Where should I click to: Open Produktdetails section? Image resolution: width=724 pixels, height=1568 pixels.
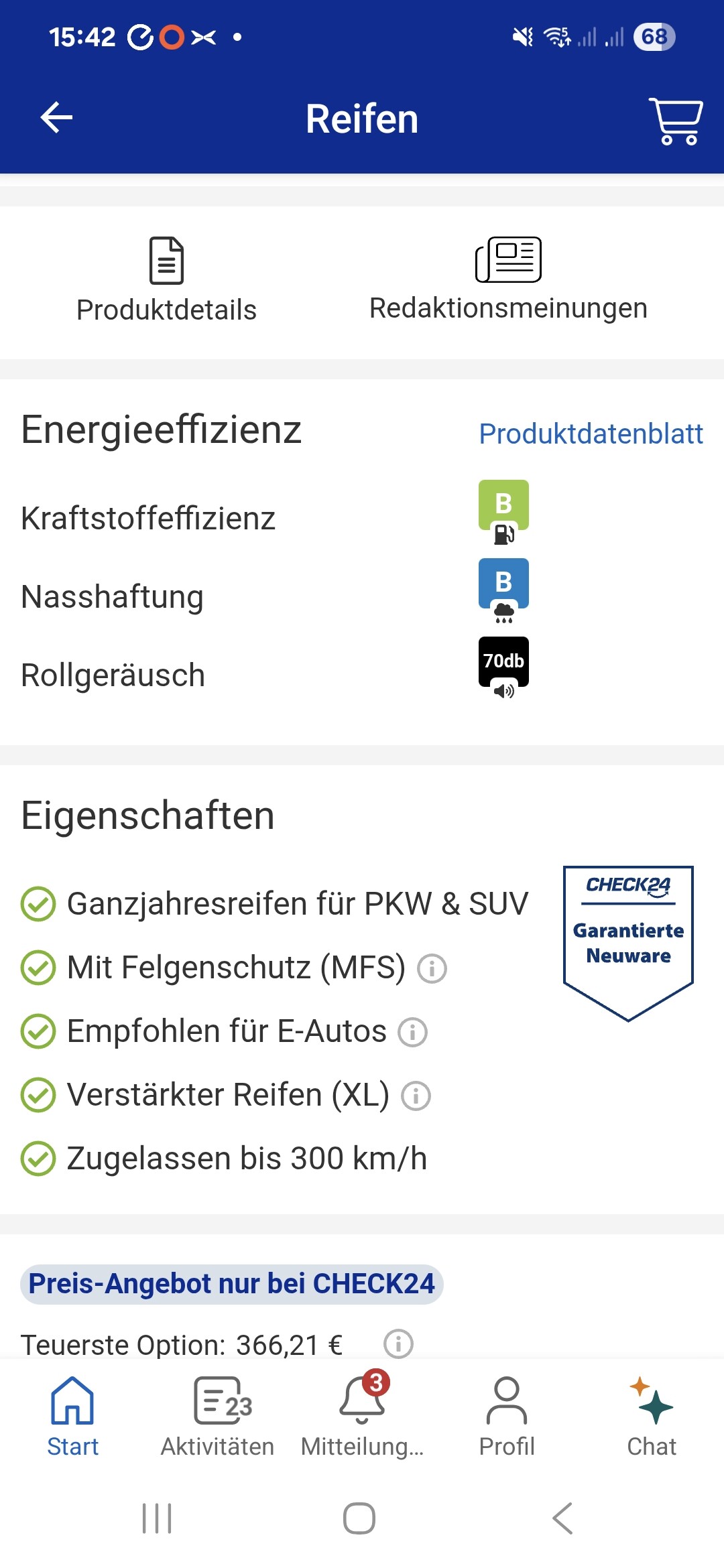(166, 281)
